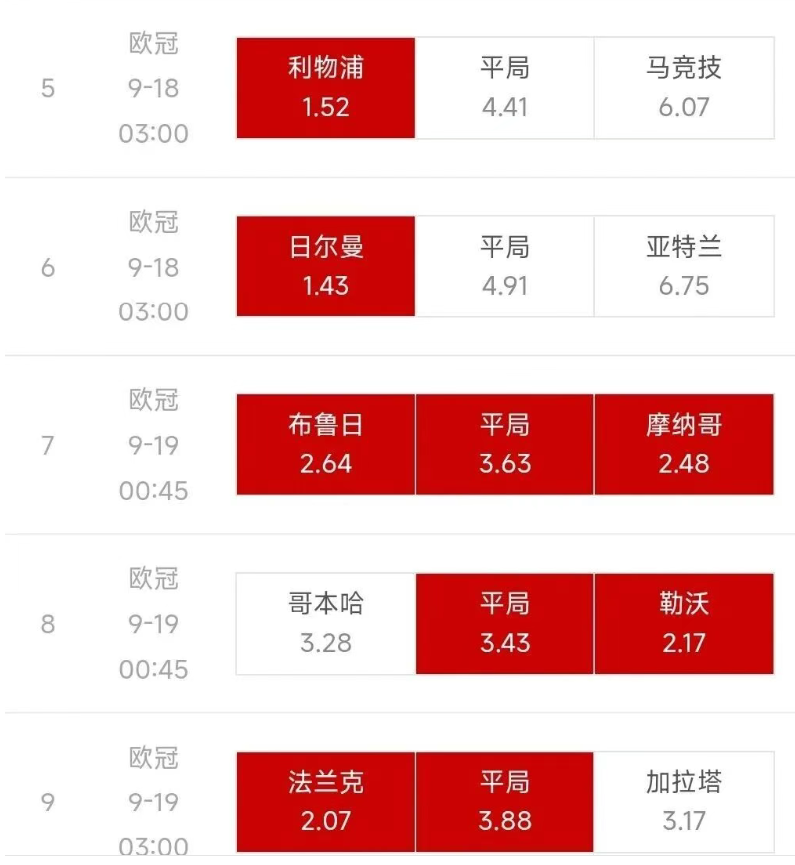Select 平局 at odds 4.41
This screenshot has width=795, height=865.
point(505,88)
